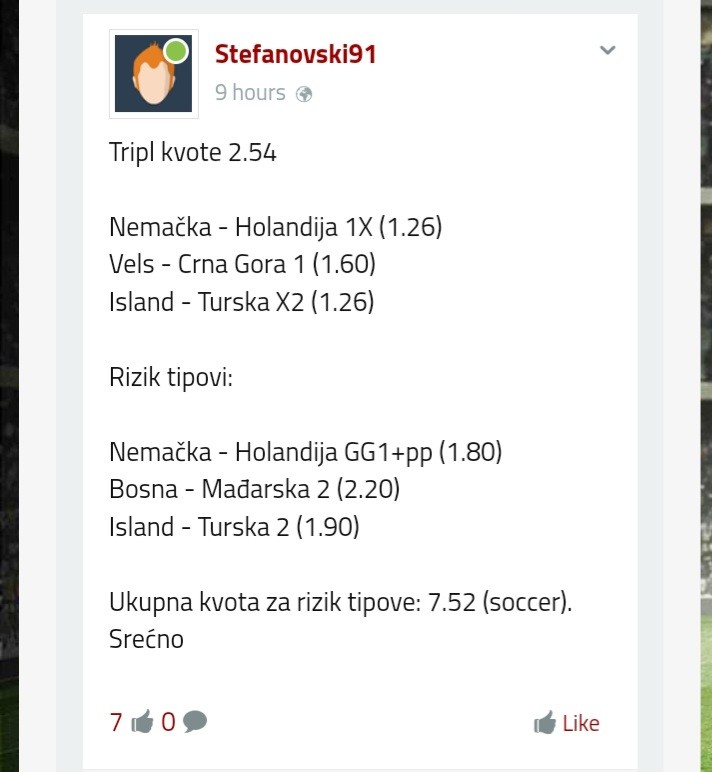Open the 9 hours timestamp link
The width and height of the screenshot is (712, 772).
tap(250, 93)
